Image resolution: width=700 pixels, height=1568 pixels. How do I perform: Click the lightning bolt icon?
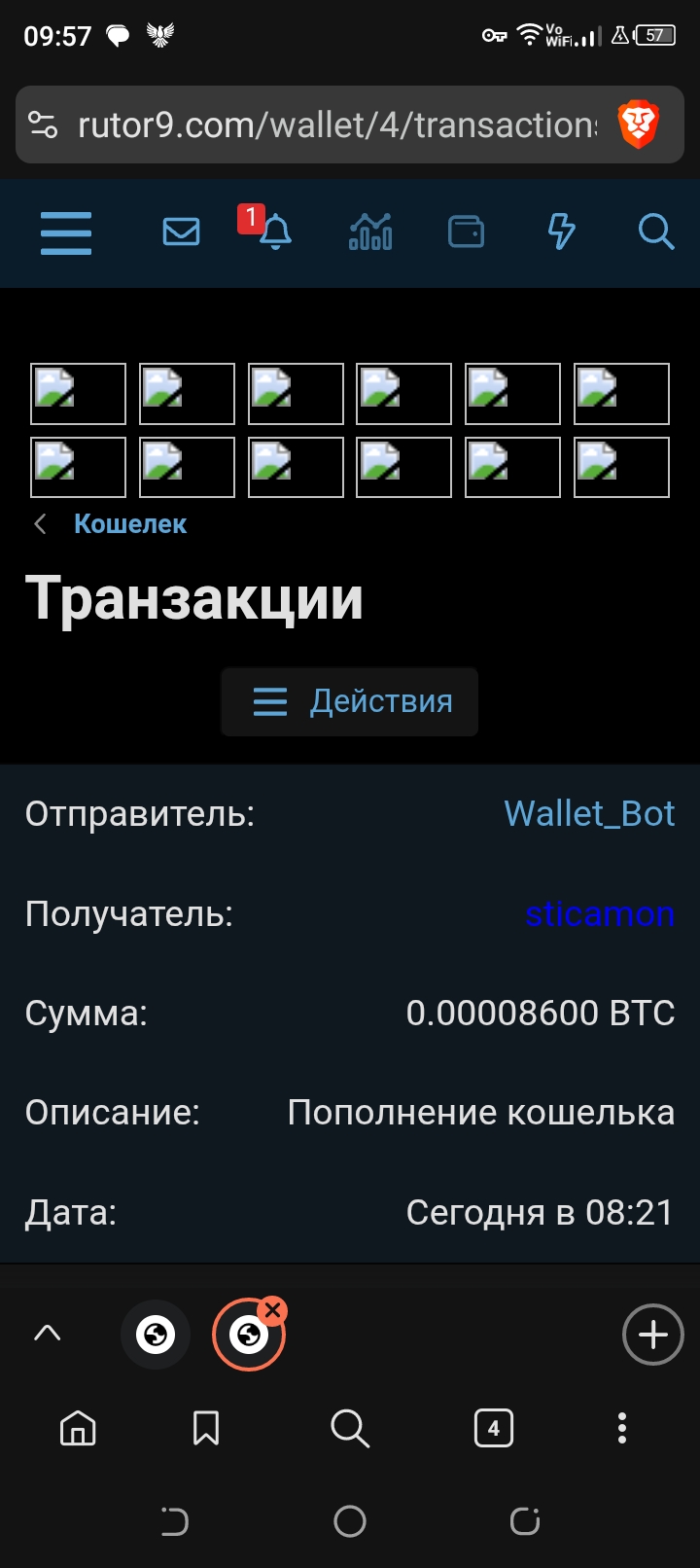coord(561,232)
